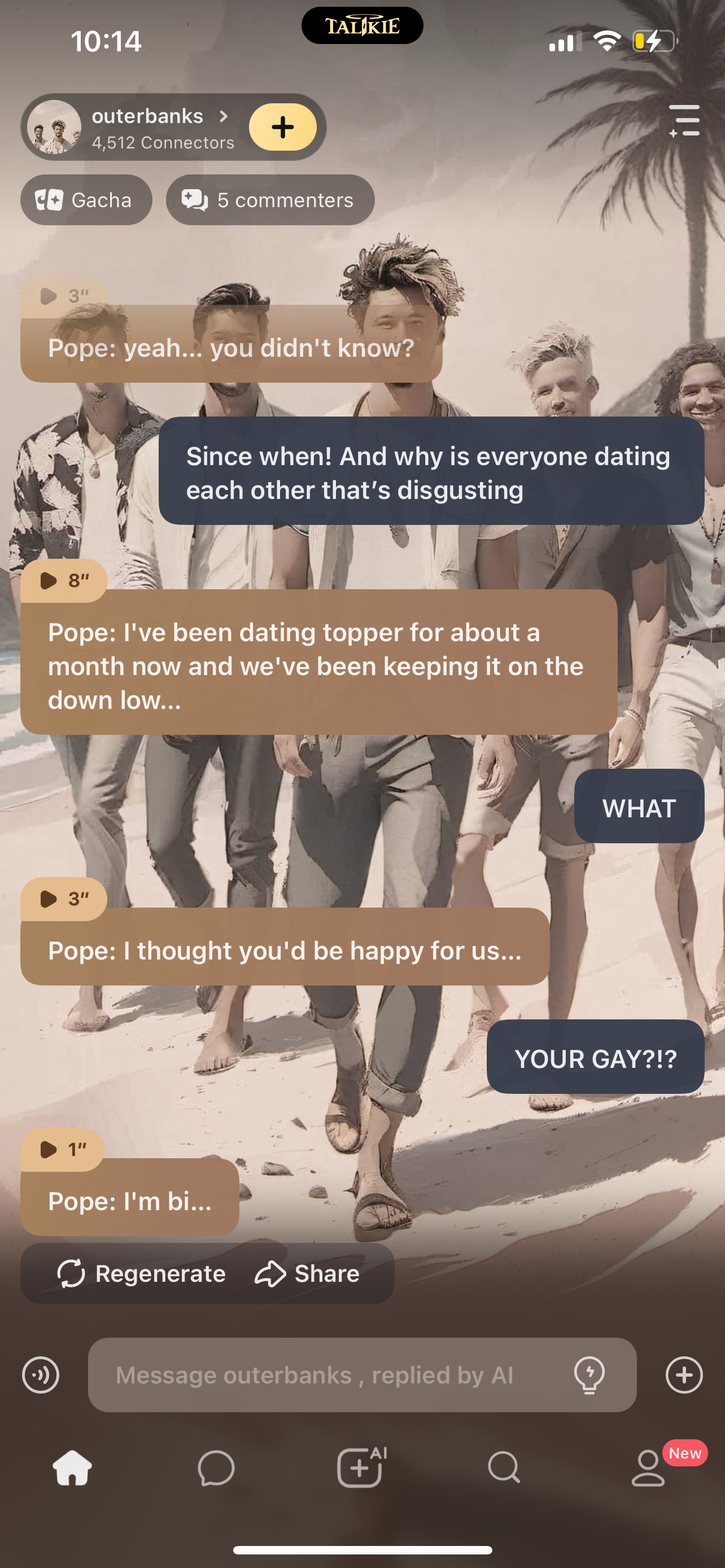This screenshot has height=1568, width=725.
Task: Play audio for "I thought you'd be happy"
Action: pos(63,899)
